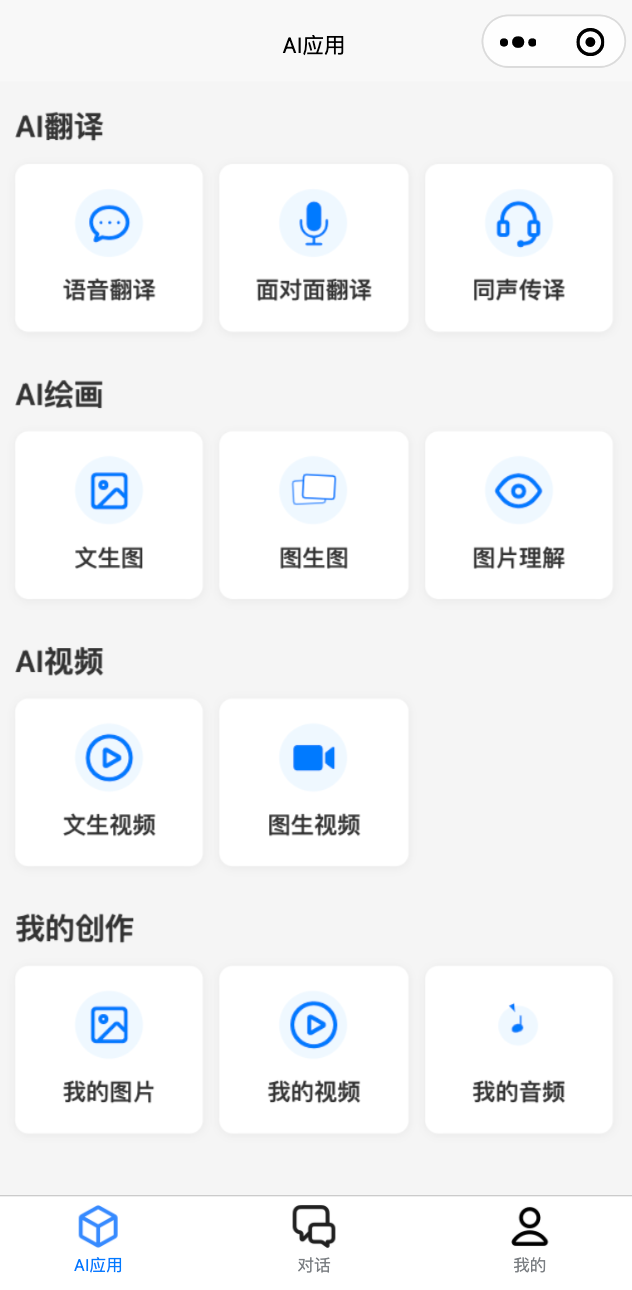Tap the 图片理解 image understanding card
The width and height of the screenshot is (632, 1290).
click(519, 515)
